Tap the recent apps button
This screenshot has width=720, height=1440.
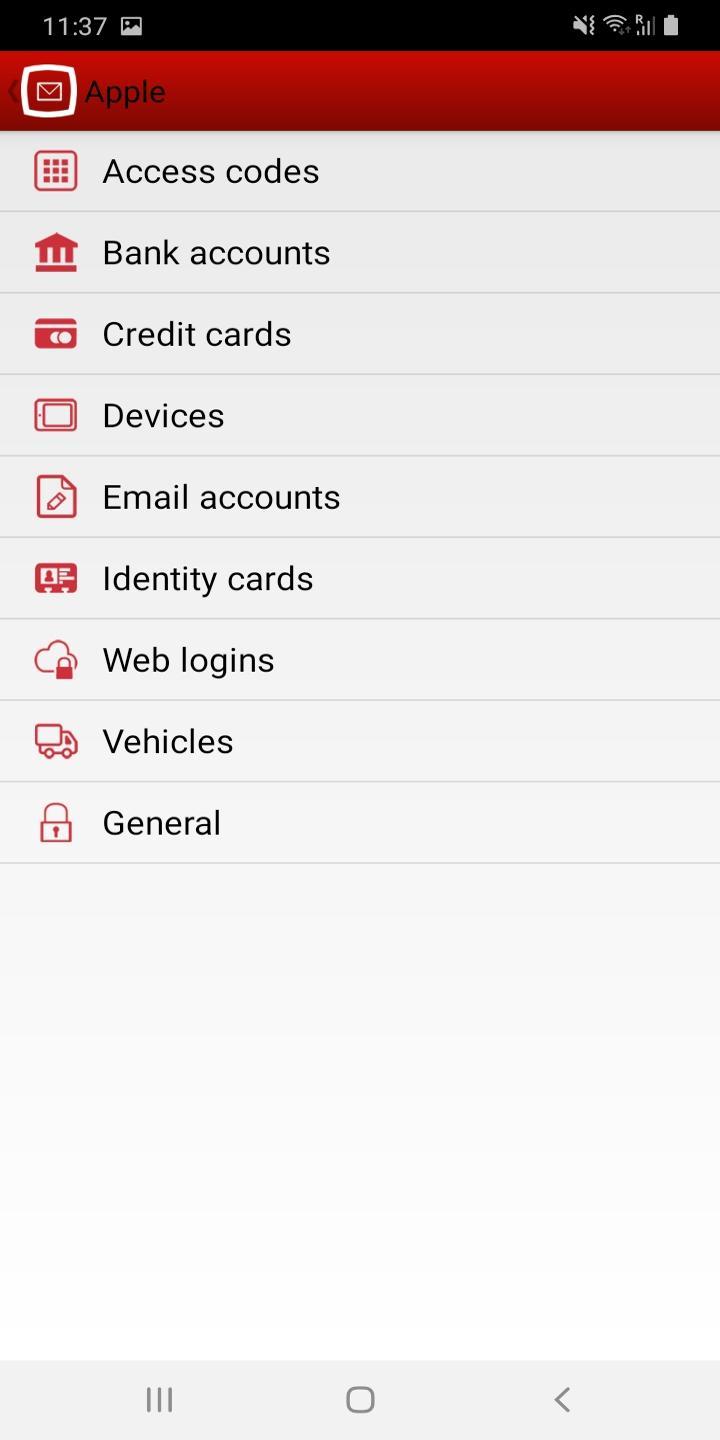coord(158,1399)
